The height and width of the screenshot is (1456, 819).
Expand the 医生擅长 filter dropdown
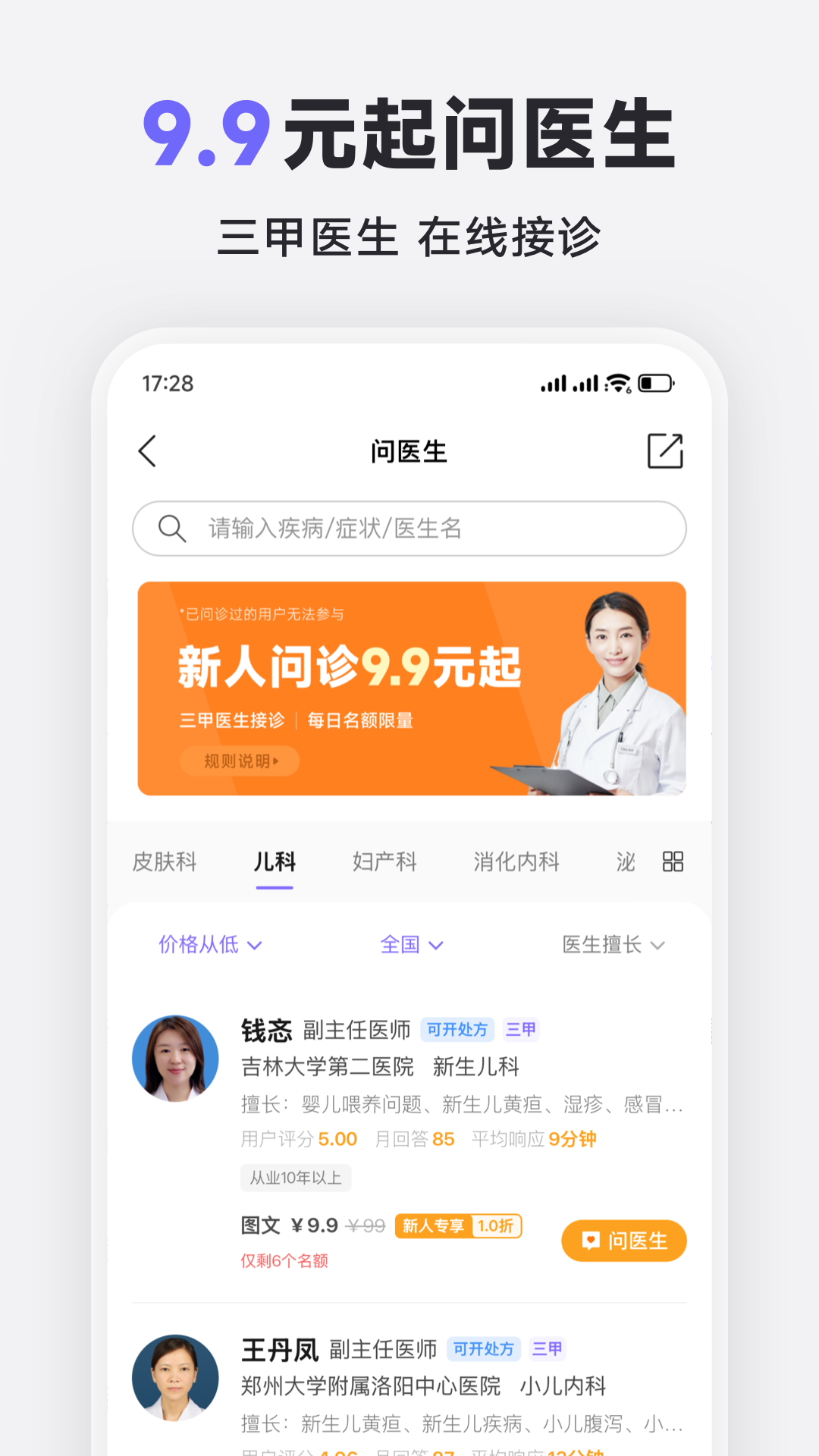pyautogui.click(x=614, y=945)
